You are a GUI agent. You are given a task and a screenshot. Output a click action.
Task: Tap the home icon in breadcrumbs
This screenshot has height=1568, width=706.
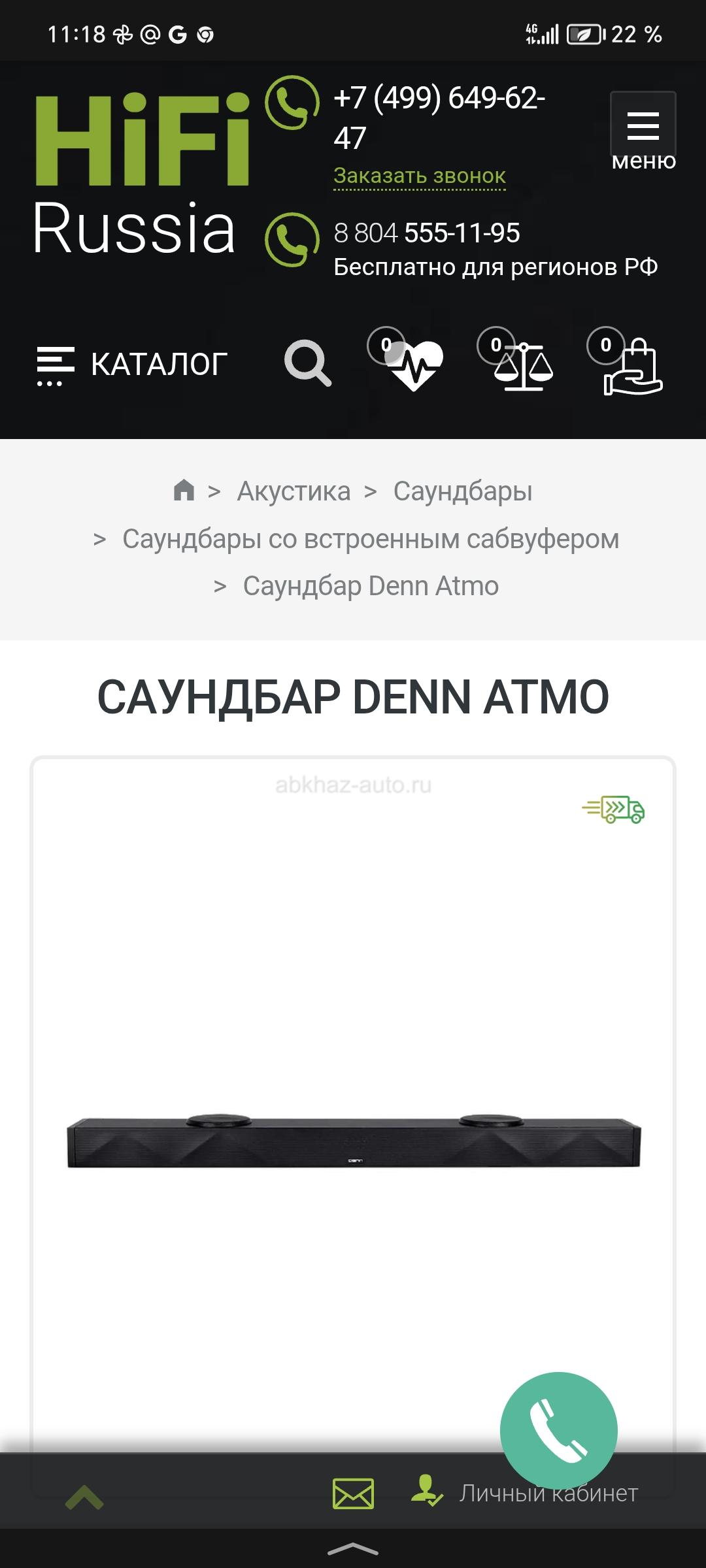184,490
